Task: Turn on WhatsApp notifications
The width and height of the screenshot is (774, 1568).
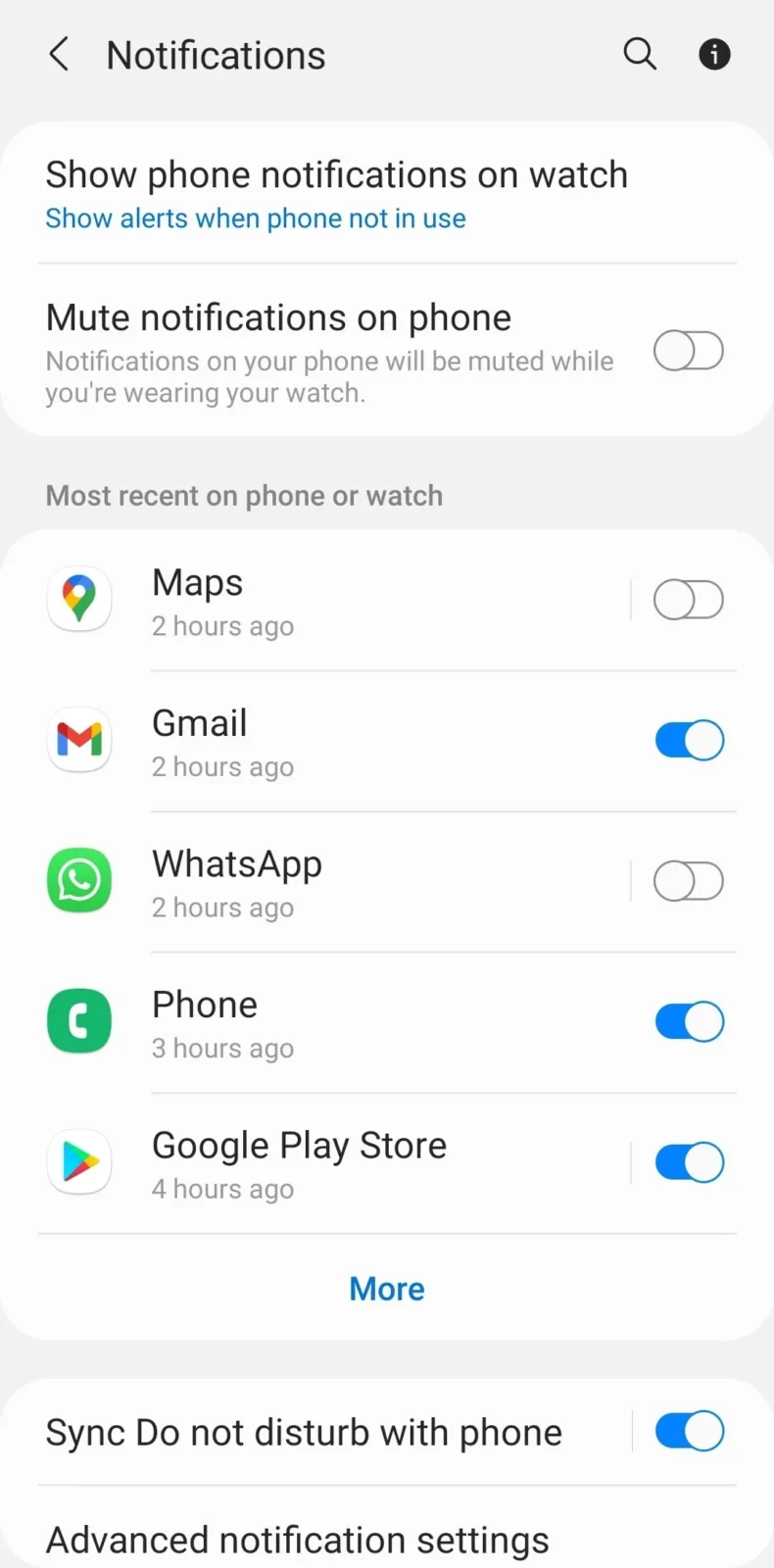Action: click(x=689, y=880)
